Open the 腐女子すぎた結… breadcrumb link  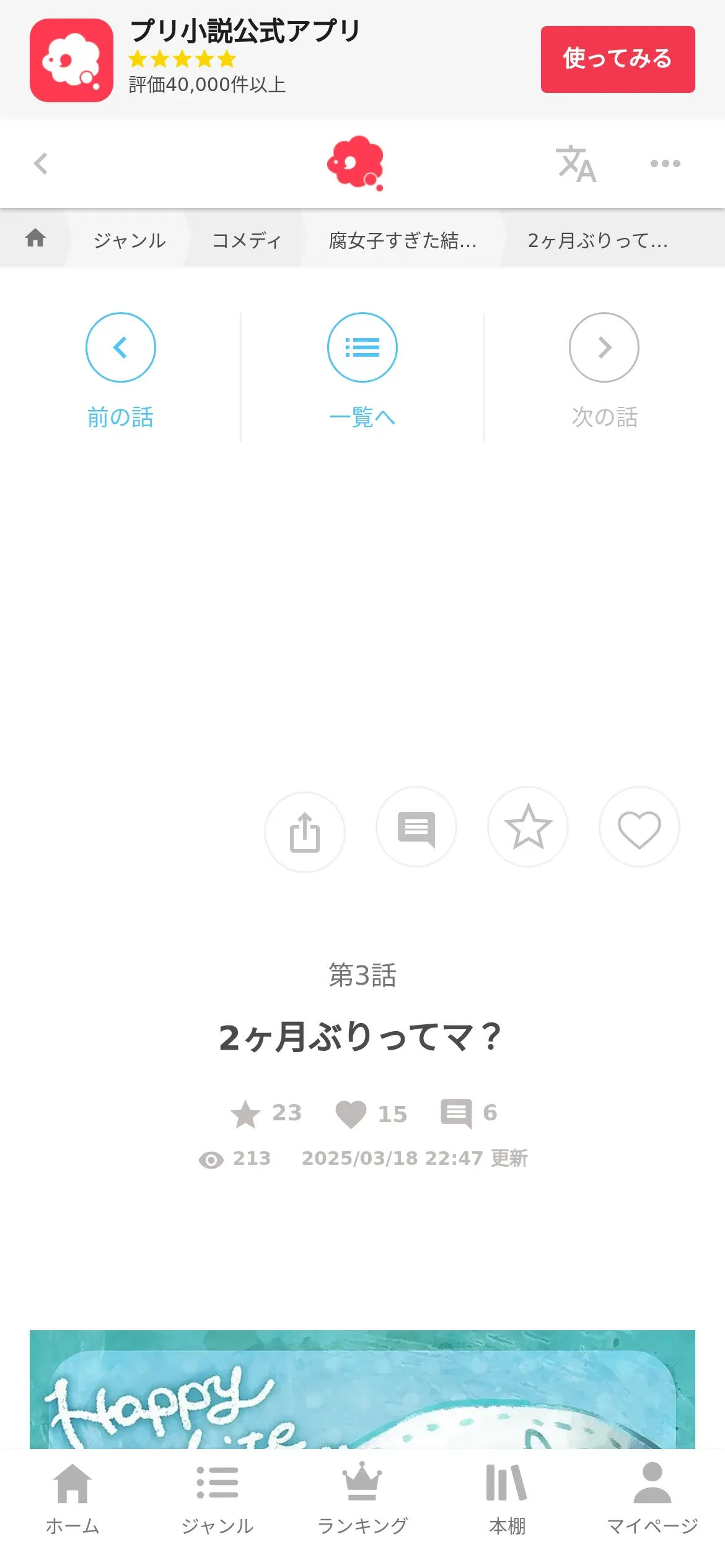(403, 240)
